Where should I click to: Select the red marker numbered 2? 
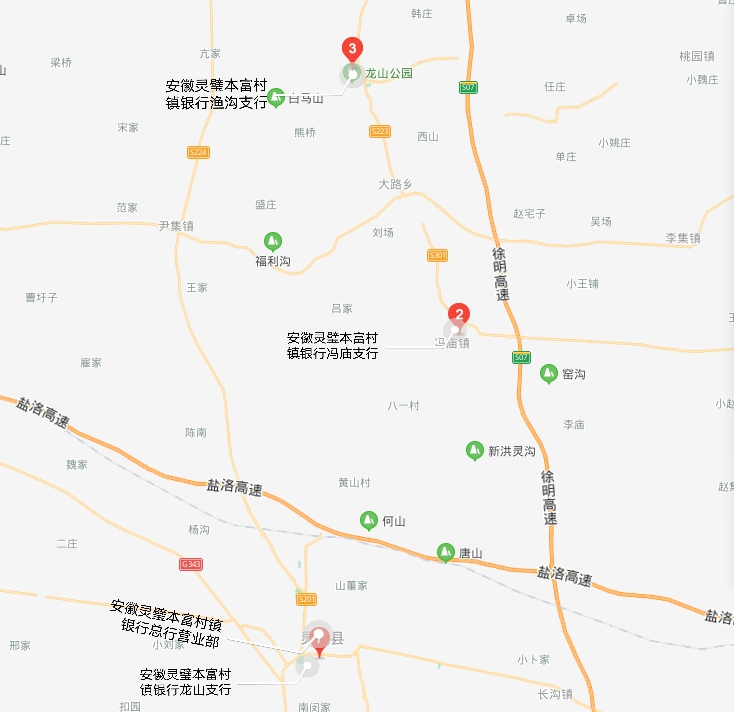pyautogui.click(x=458, y=314)
